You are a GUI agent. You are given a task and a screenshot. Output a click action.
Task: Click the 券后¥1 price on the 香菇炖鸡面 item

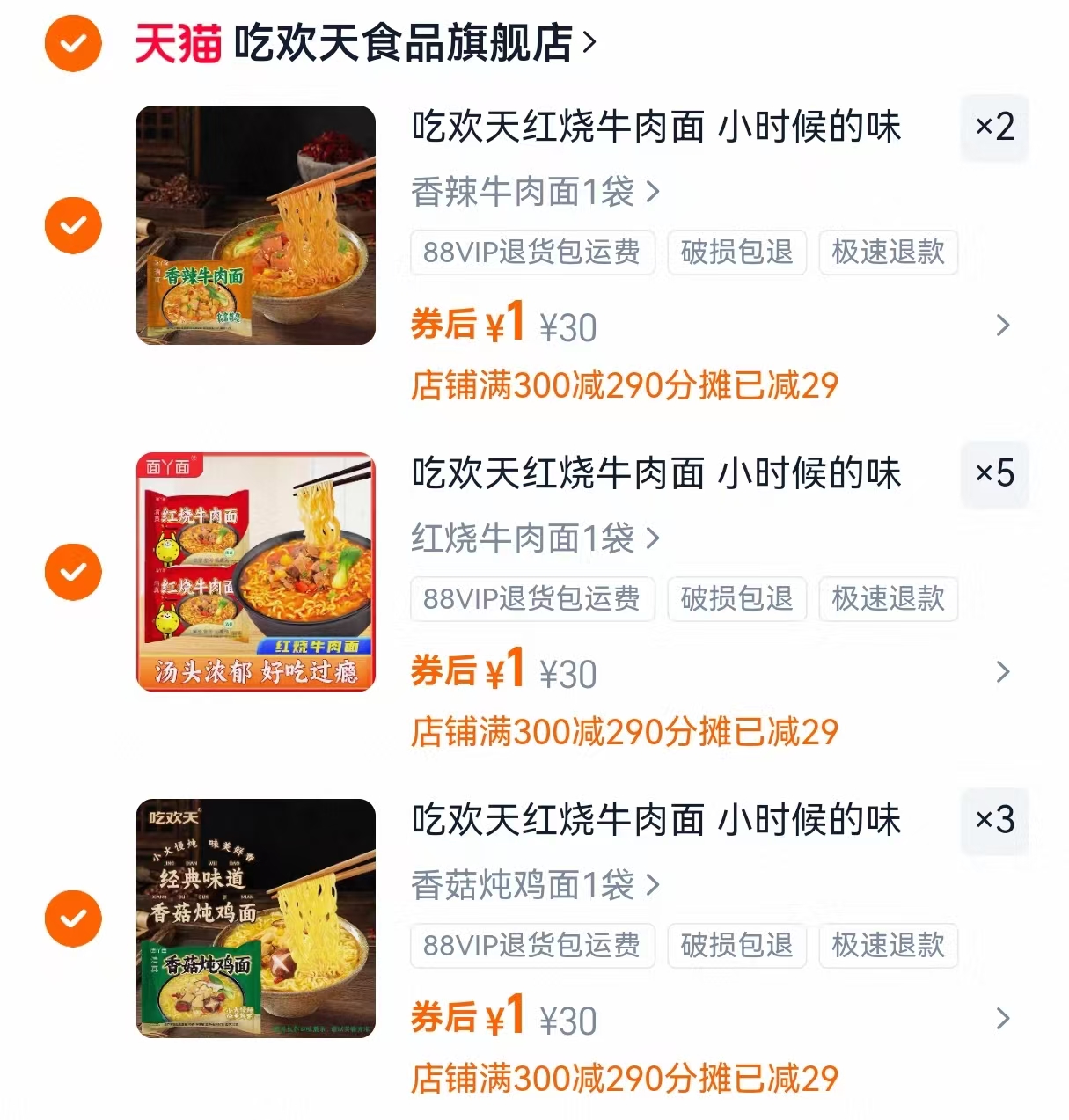(466, 1019)
